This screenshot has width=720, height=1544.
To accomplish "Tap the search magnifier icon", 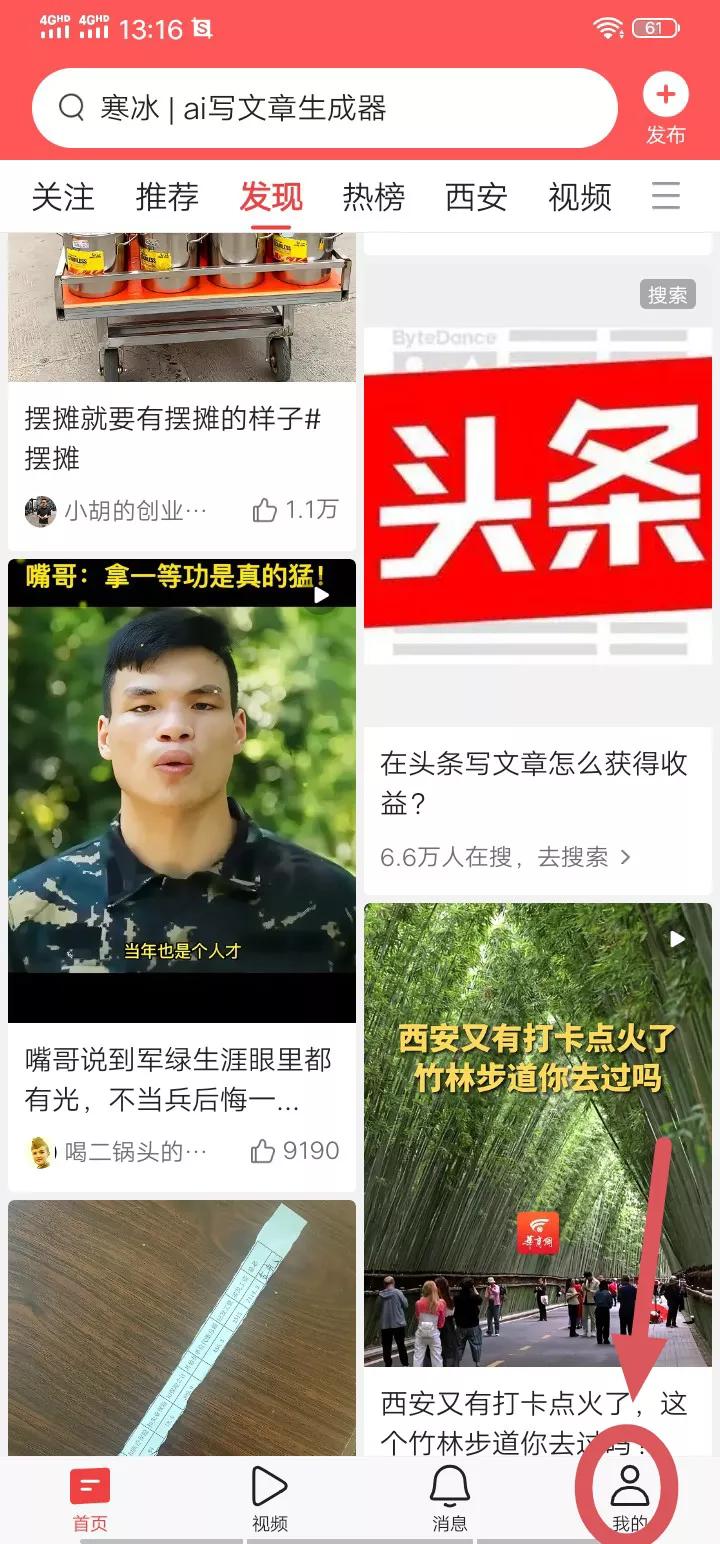I will pos(70,106).
